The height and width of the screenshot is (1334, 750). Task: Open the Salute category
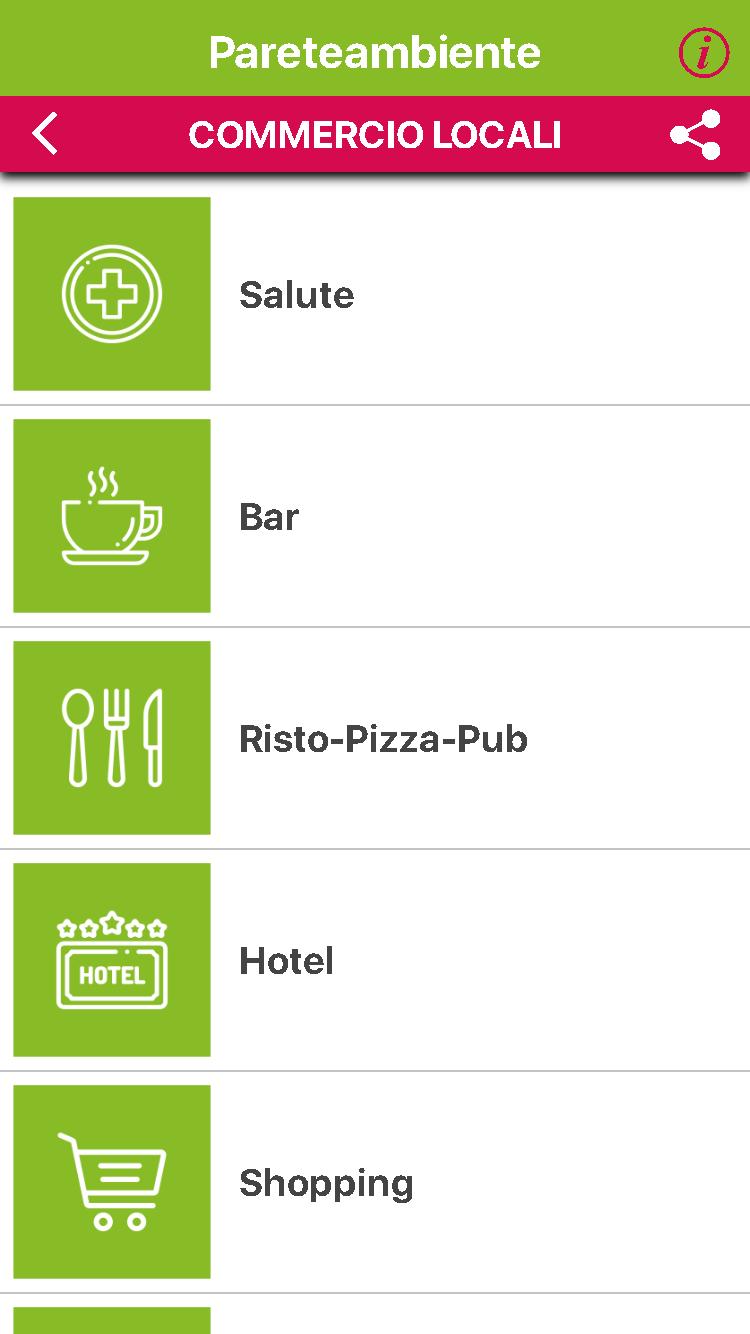pos(375,294)
